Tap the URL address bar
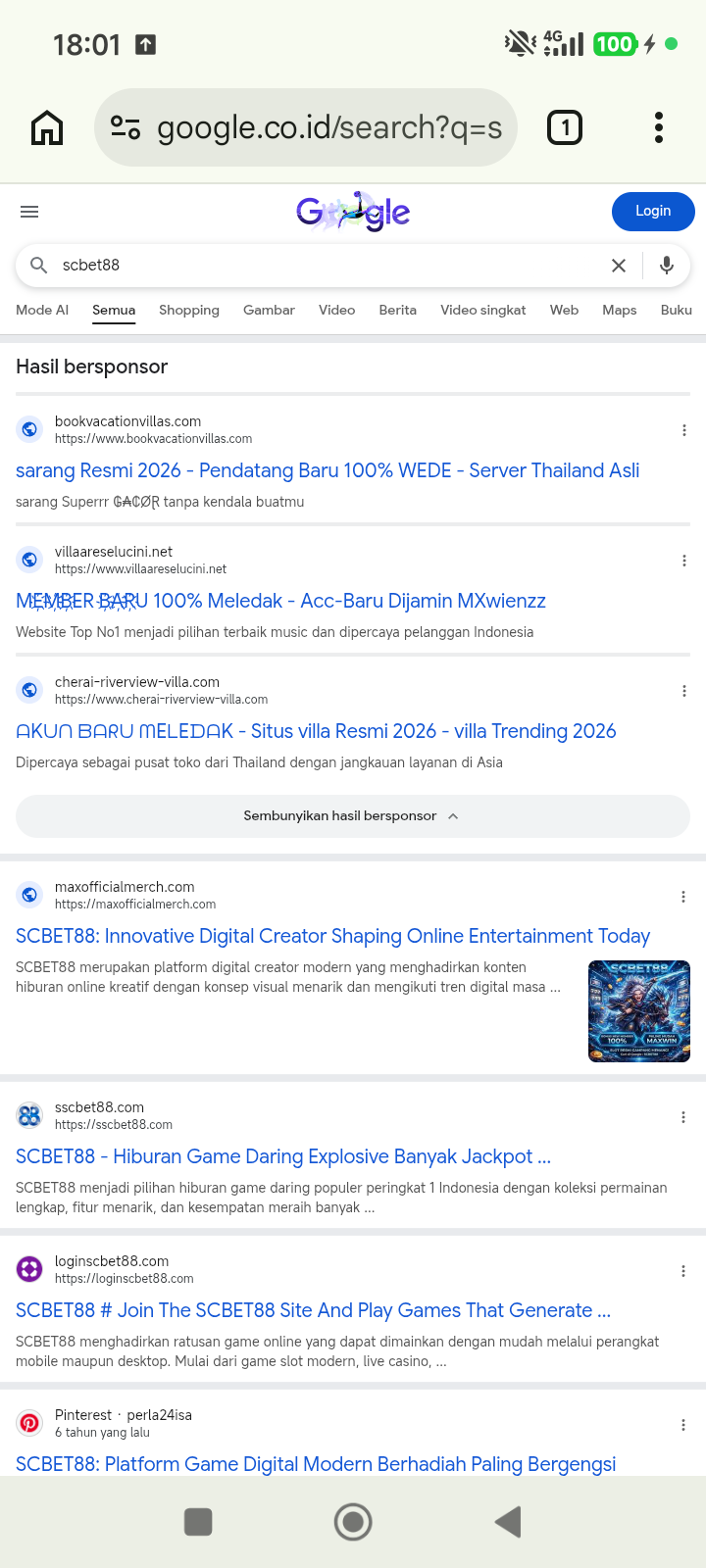Image resolution: width=706 pixels, height=1568 pixels. point(306,127)
